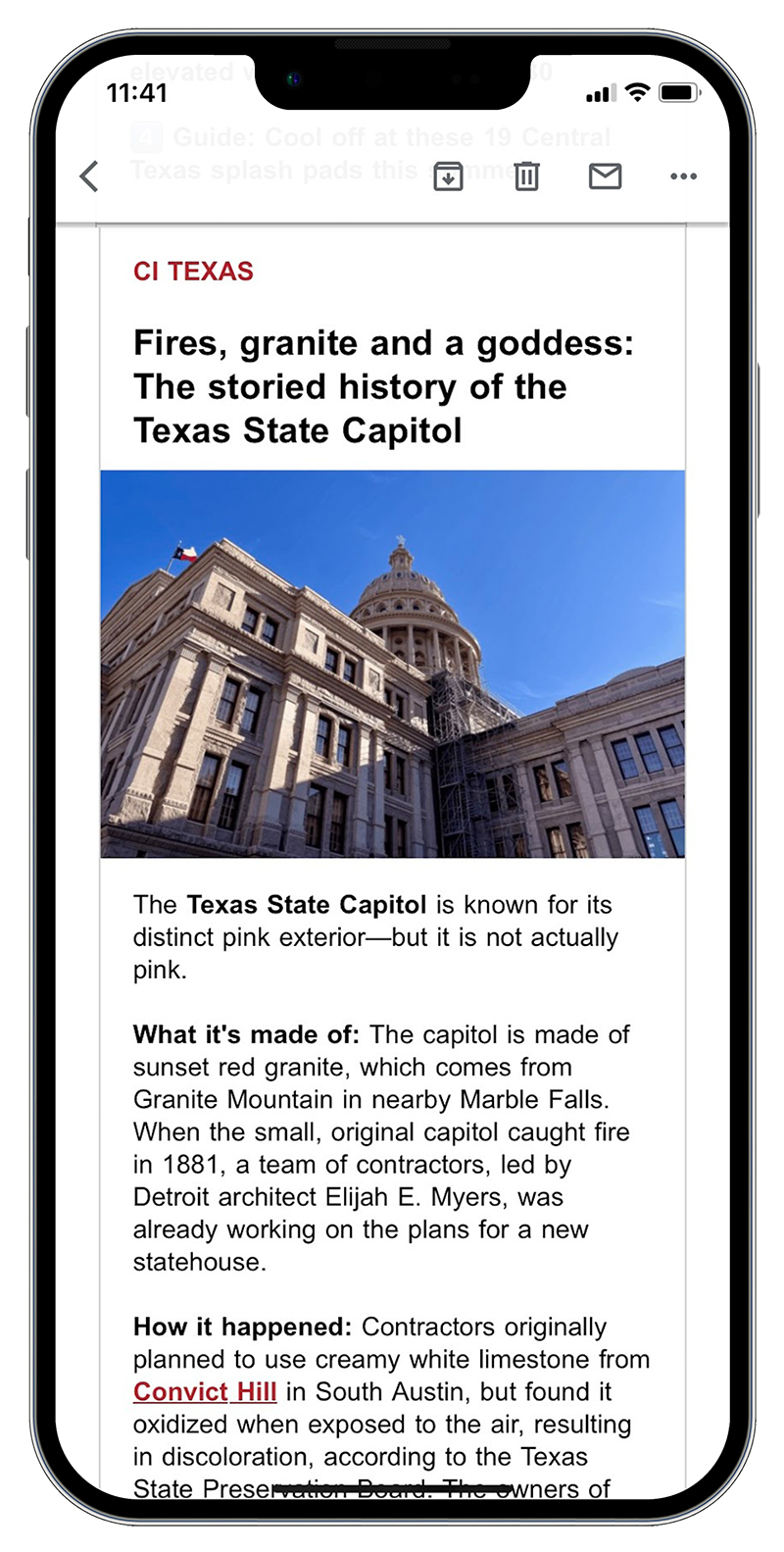Mark this email as unread
Screen dimensions: 784x1552
605,176
